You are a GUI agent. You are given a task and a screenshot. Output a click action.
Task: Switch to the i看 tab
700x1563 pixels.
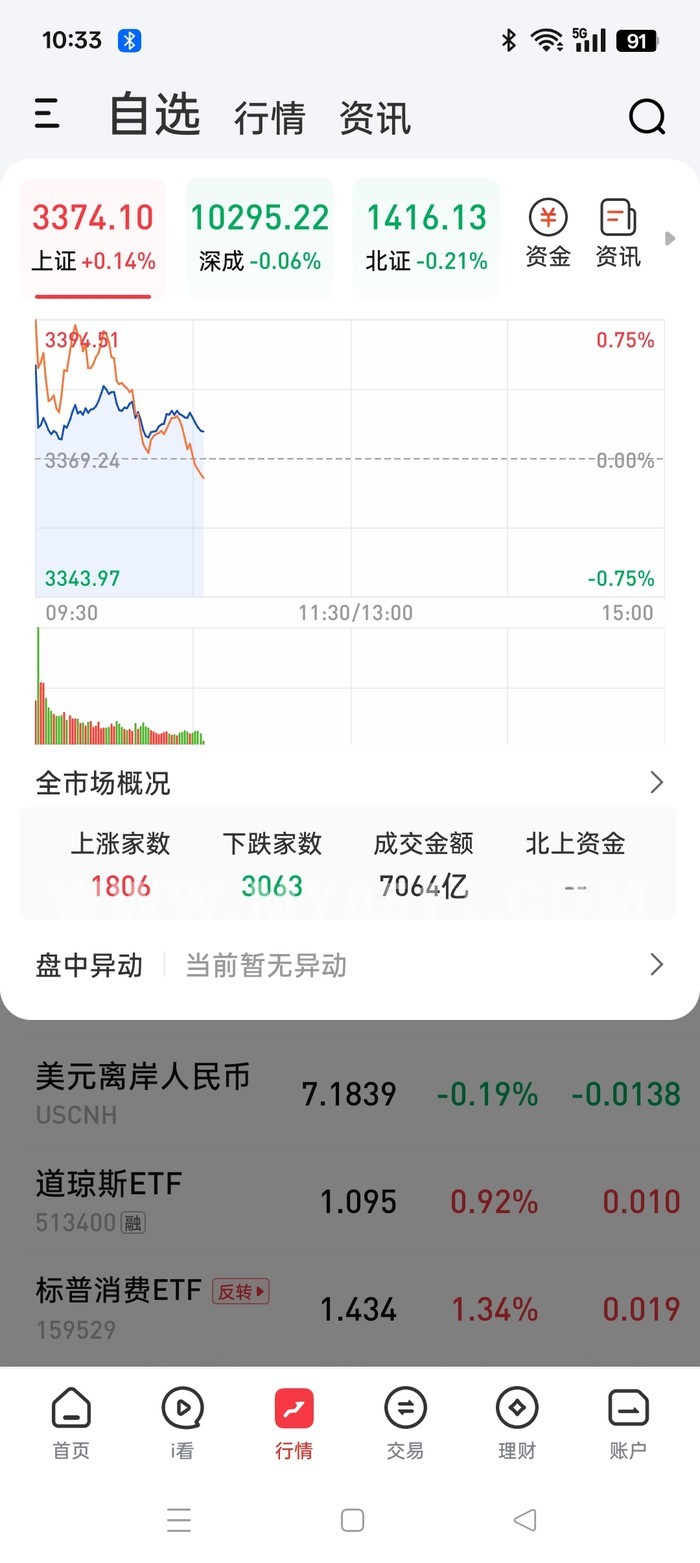click(182, 1423)
